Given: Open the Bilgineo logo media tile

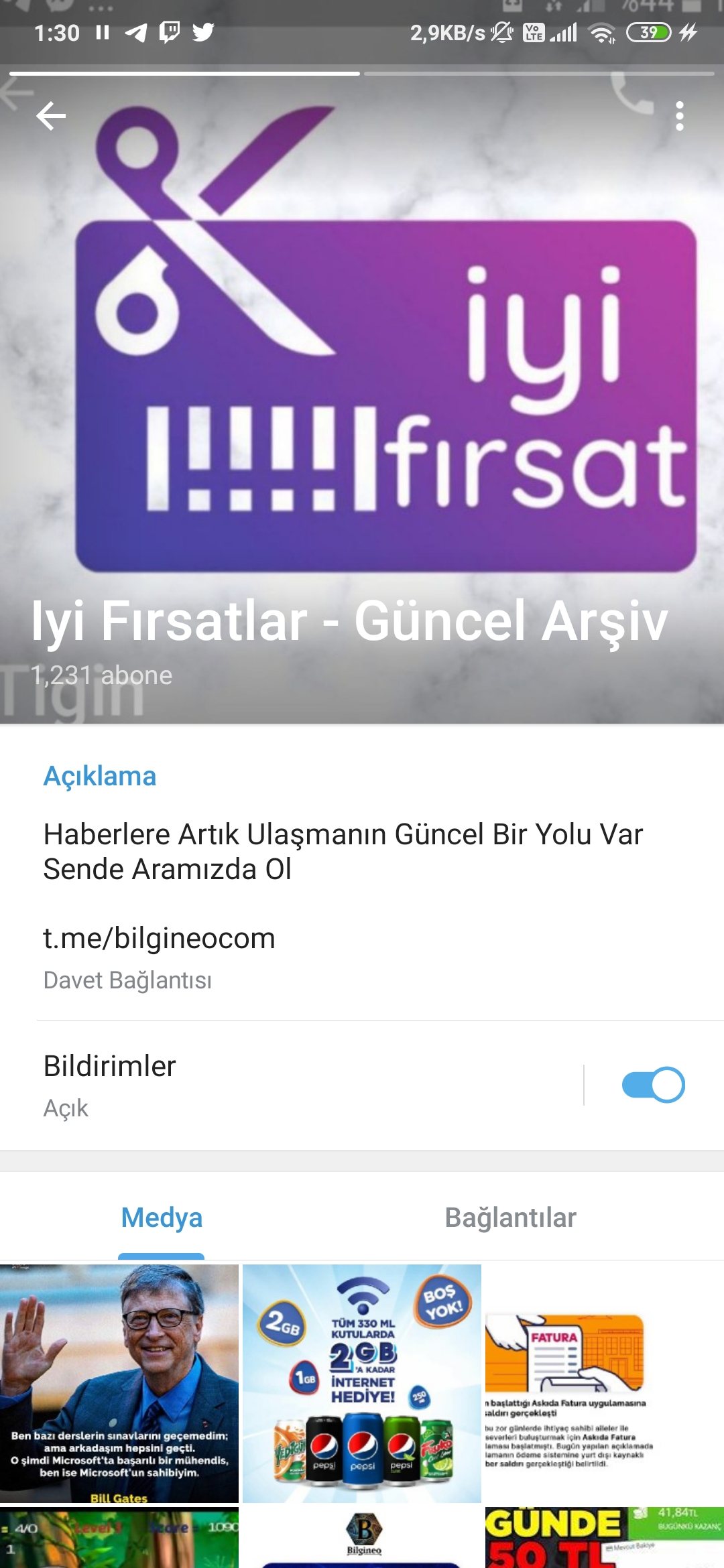Looking at the screenshot, I should (x=362, y=1539).
